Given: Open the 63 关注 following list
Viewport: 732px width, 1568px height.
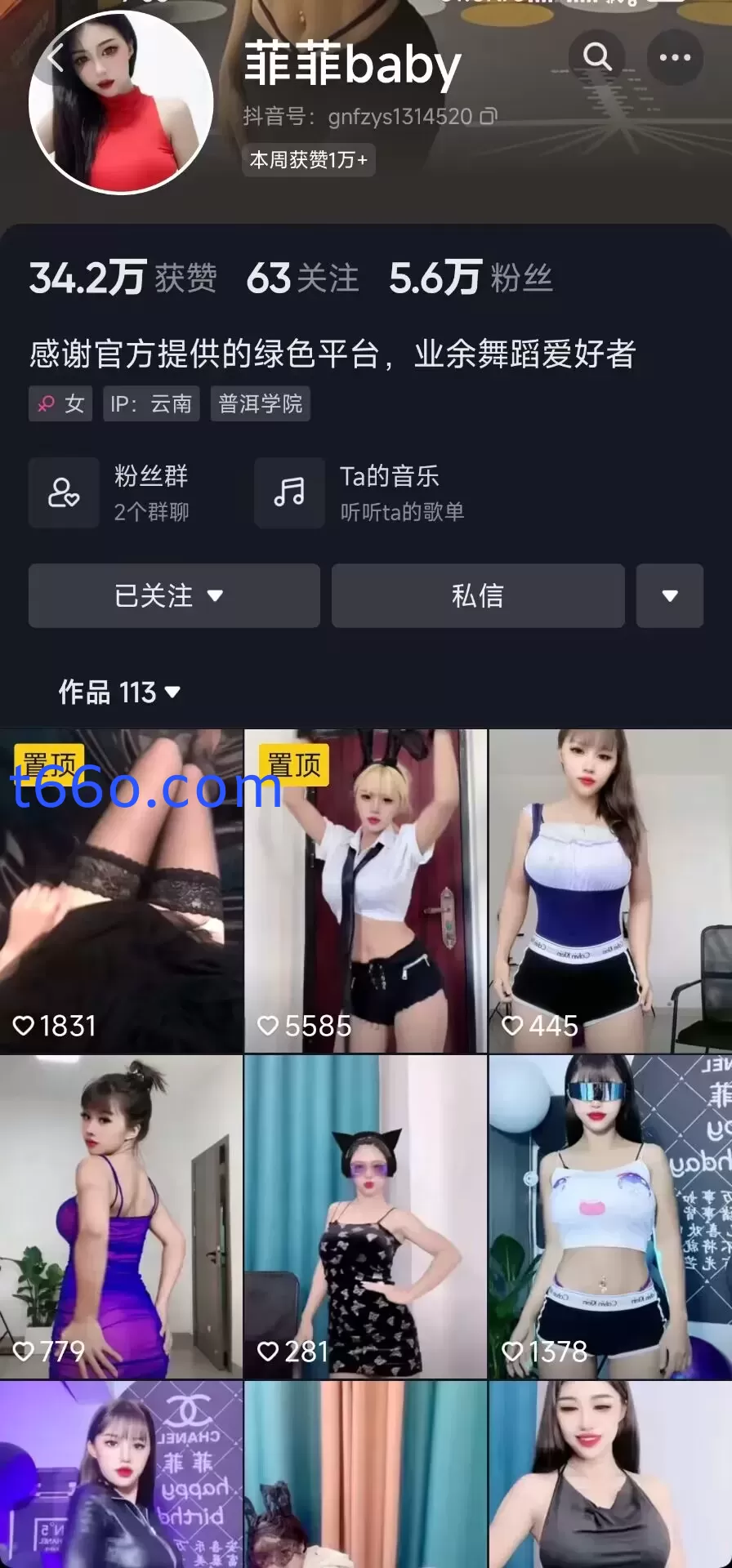Looking at the screenshot, I should [x=302, y=278].
